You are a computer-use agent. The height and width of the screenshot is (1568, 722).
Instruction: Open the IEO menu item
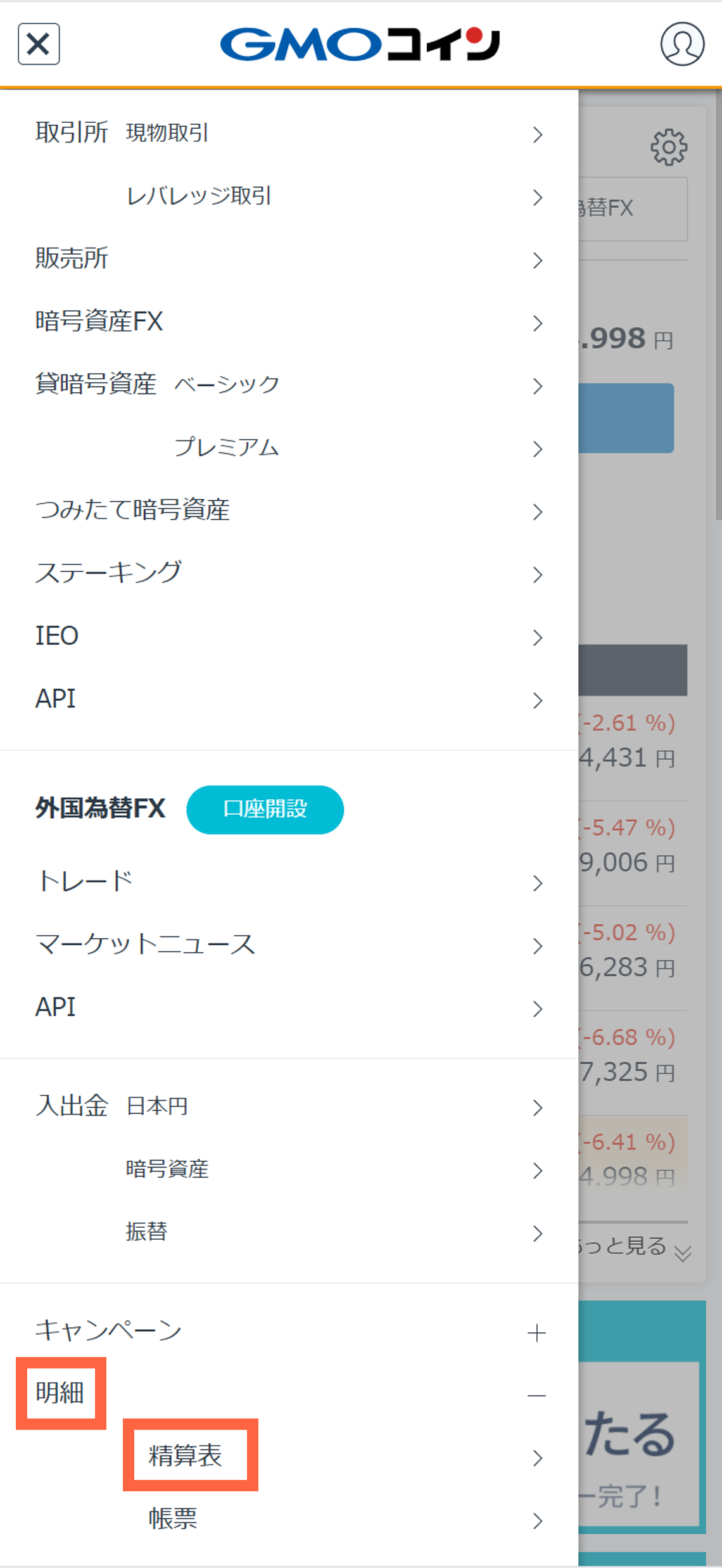pos(289,636)
